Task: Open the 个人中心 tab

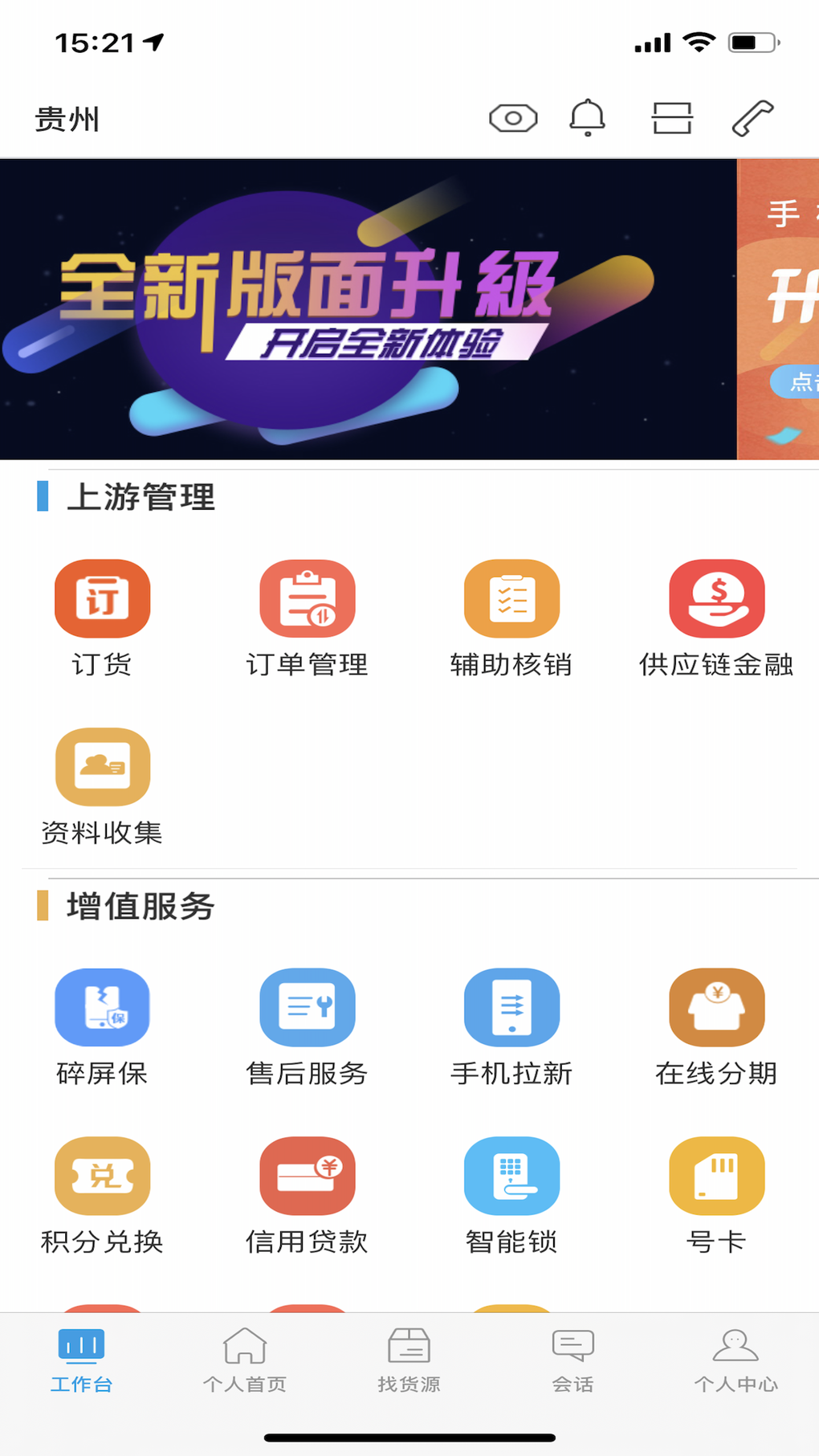Action: (x=735, y=1360)
